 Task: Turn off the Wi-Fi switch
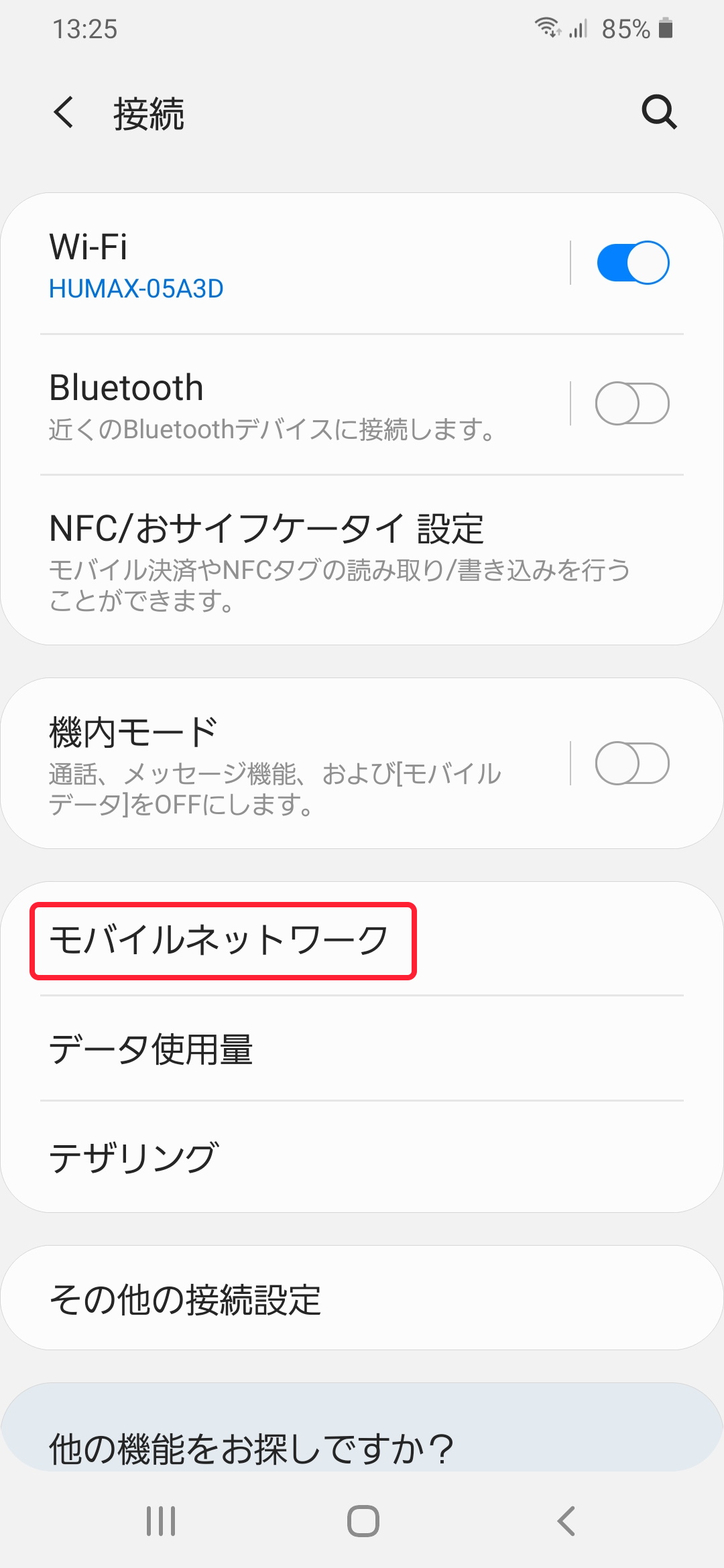(632, 263)
